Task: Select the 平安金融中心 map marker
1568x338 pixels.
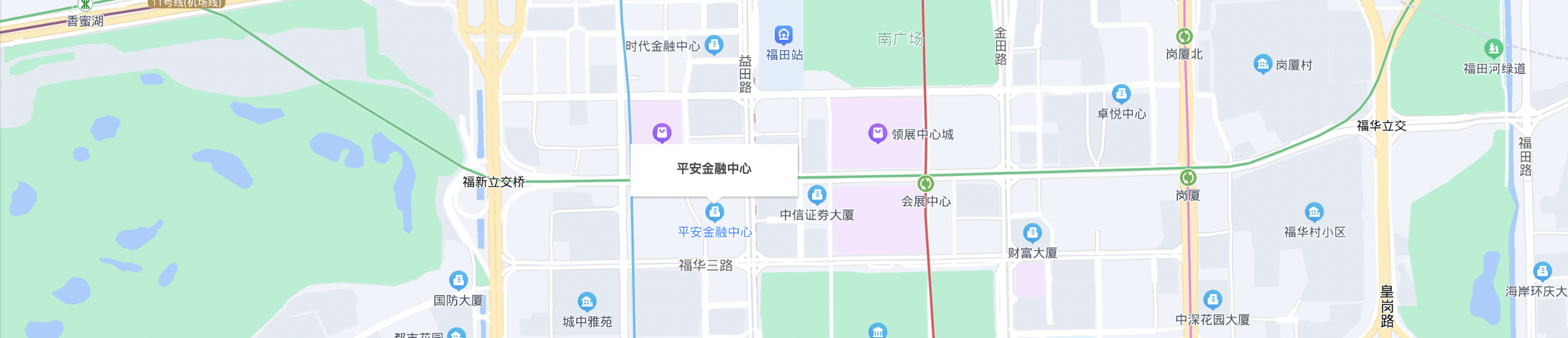Action: (714, 211)
